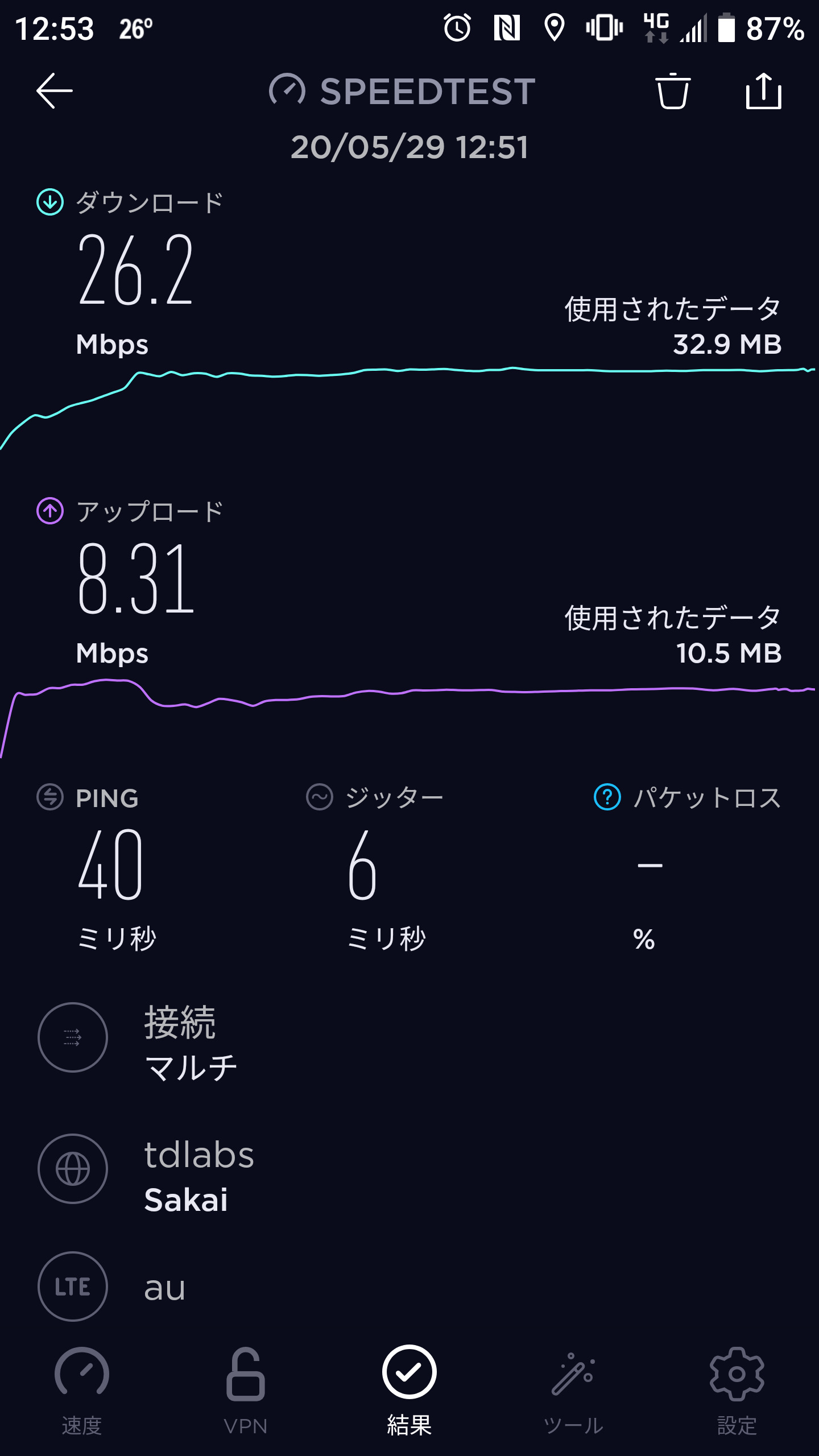Image resolution: width=819 pixels, height=1456 pixels.
Task: Select the 結果 tab
Action: coord(409,1388)
